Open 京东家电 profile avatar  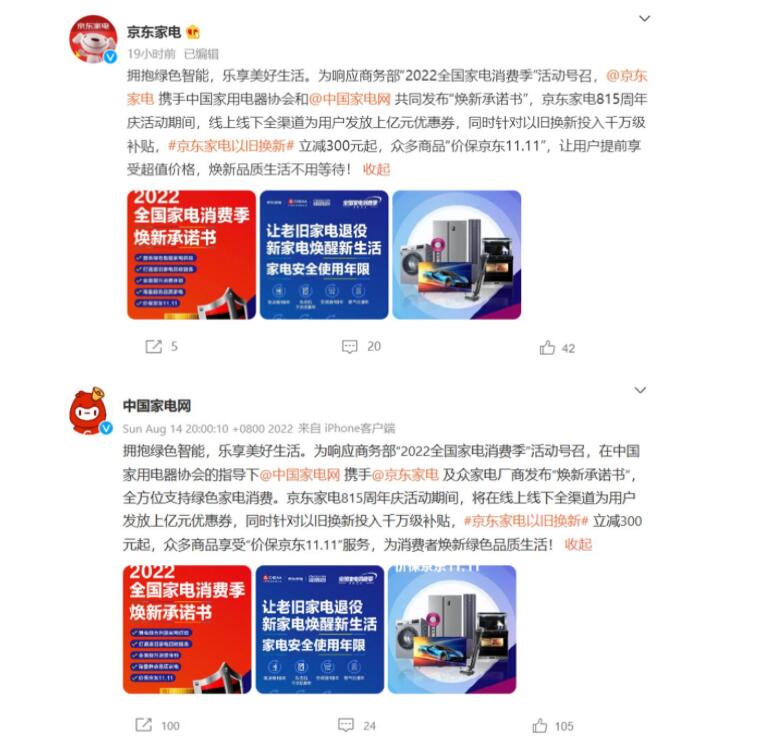coord(93,40)
